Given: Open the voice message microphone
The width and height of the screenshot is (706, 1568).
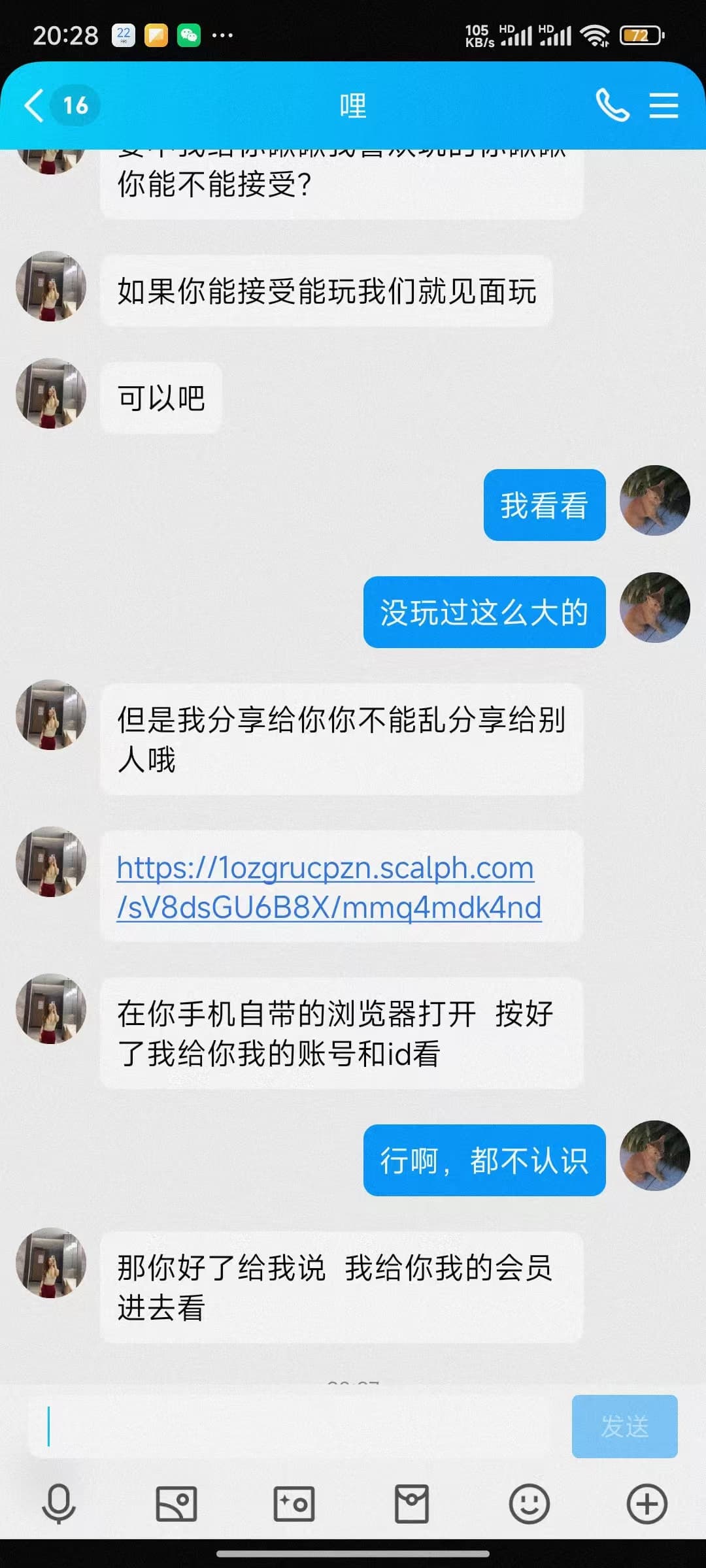Looking at the screenshot, I should (x=59, y=1504).
